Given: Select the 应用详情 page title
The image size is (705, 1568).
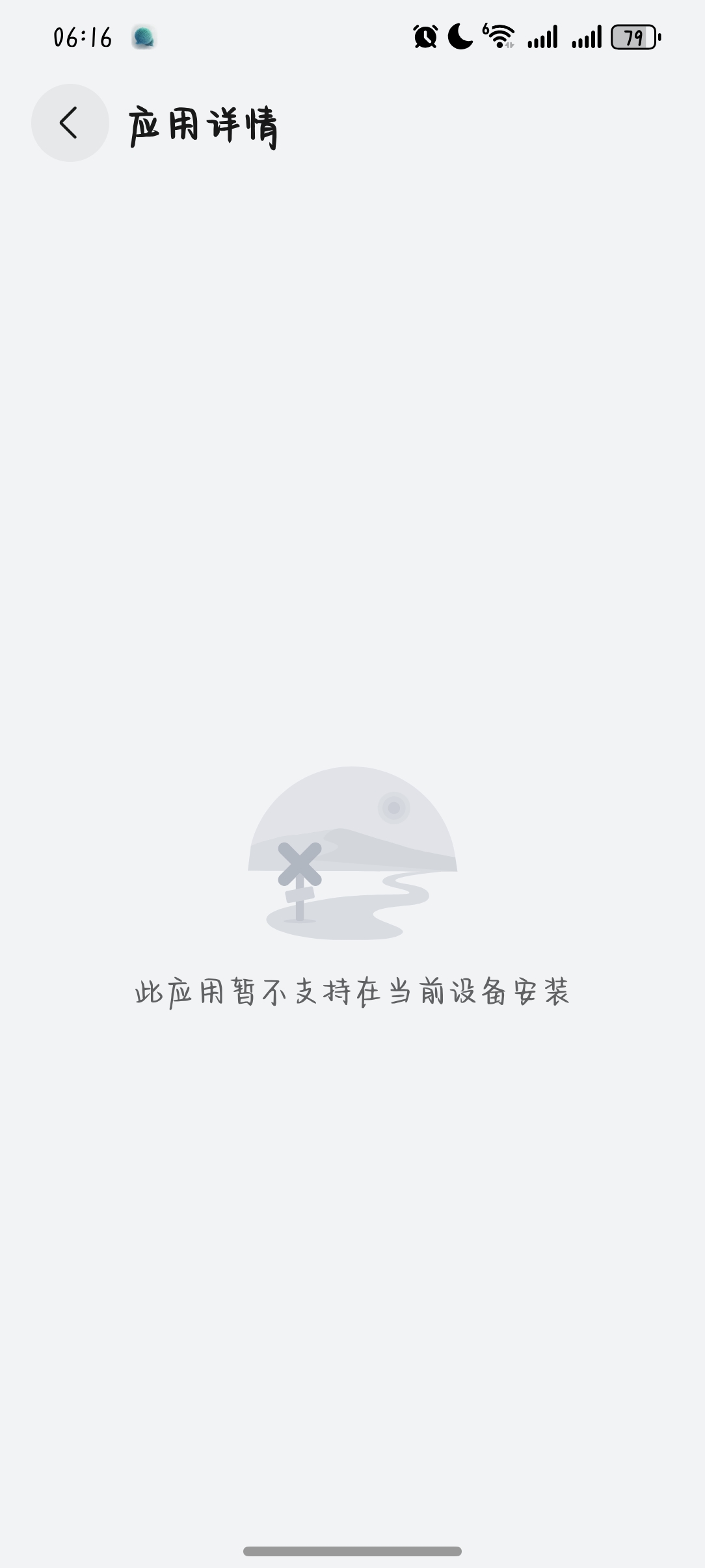Looking at the screenshot, I should pos(204,125).
